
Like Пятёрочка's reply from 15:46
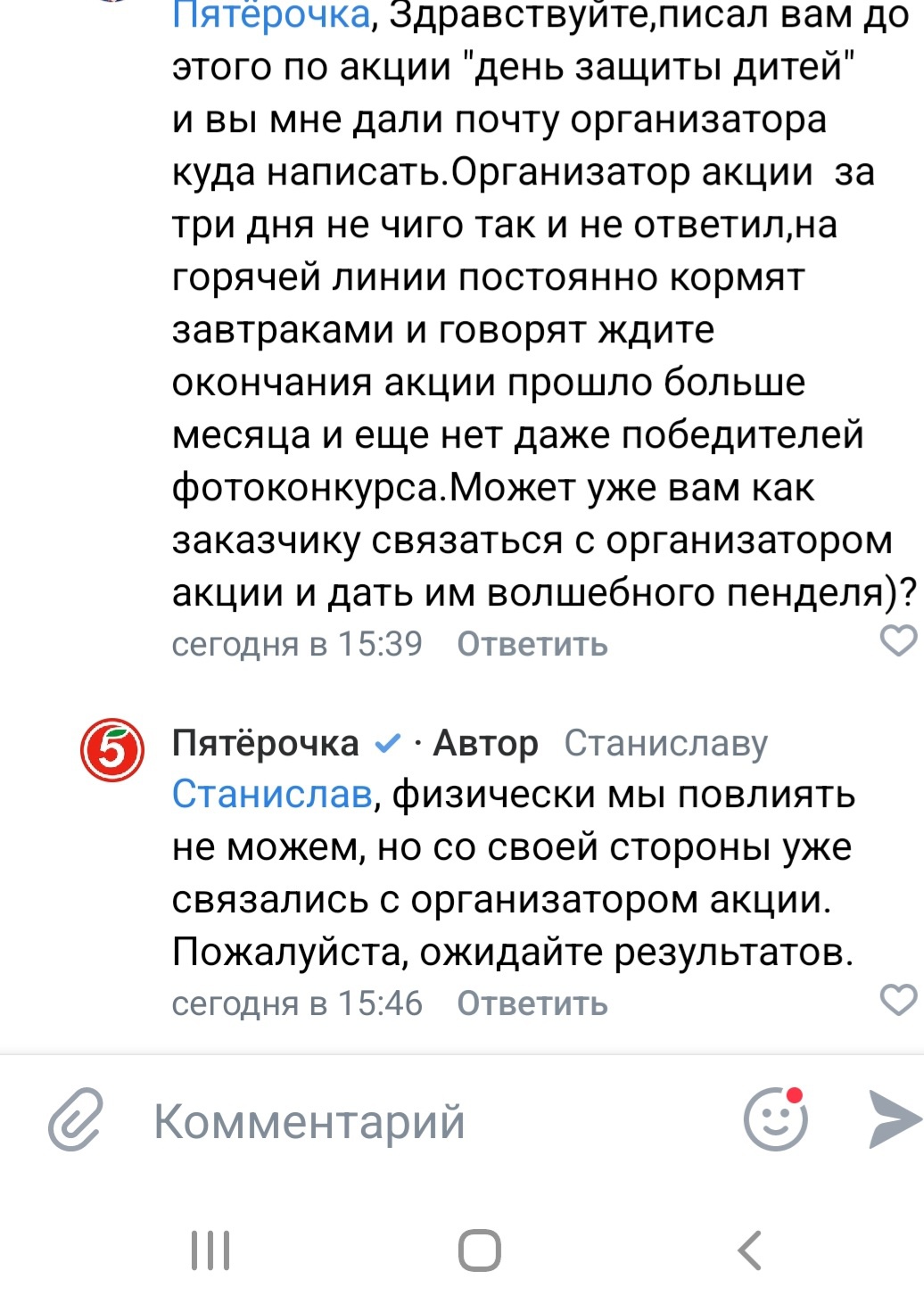pyautogui.click(x=898, y=1000)
